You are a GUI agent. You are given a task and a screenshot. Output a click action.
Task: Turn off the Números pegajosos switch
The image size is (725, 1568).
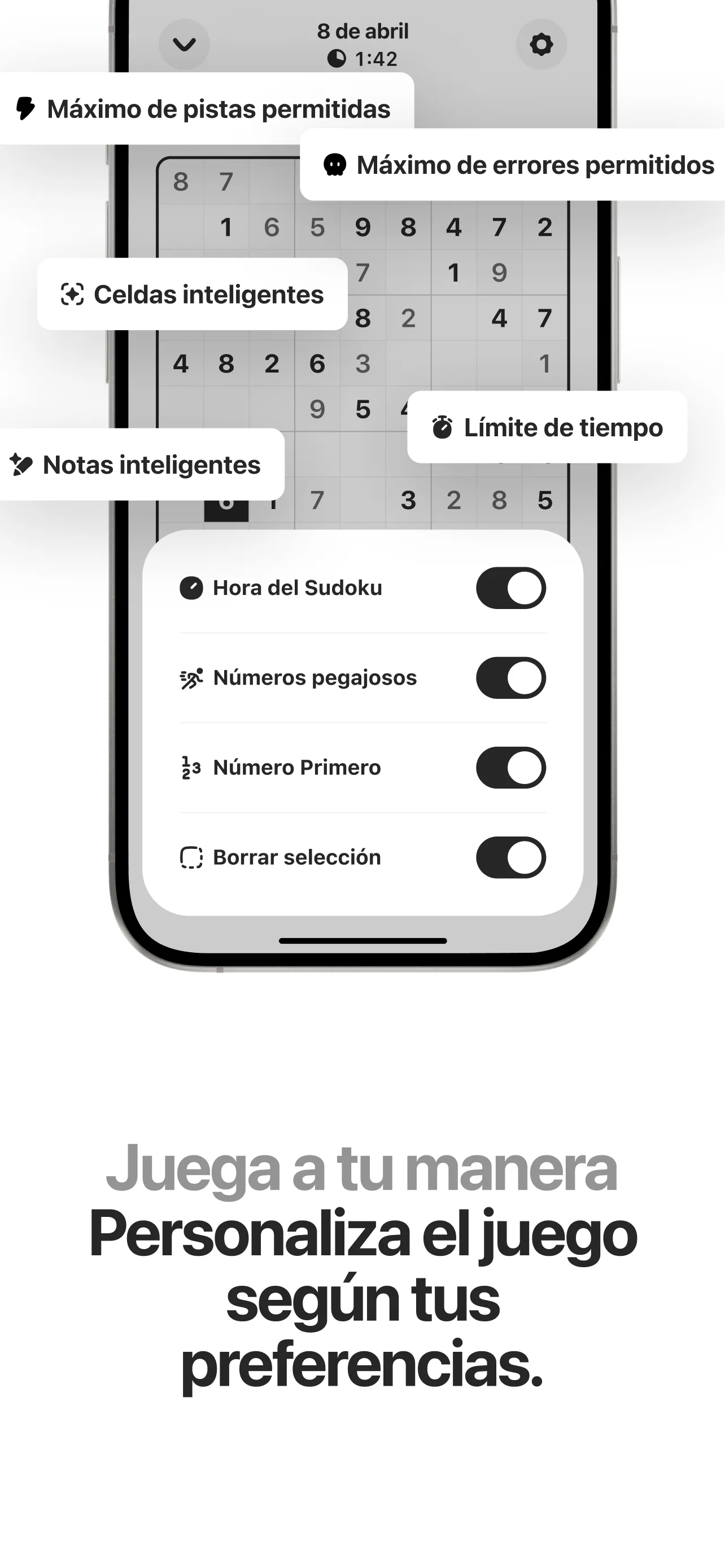click(511, 677)
